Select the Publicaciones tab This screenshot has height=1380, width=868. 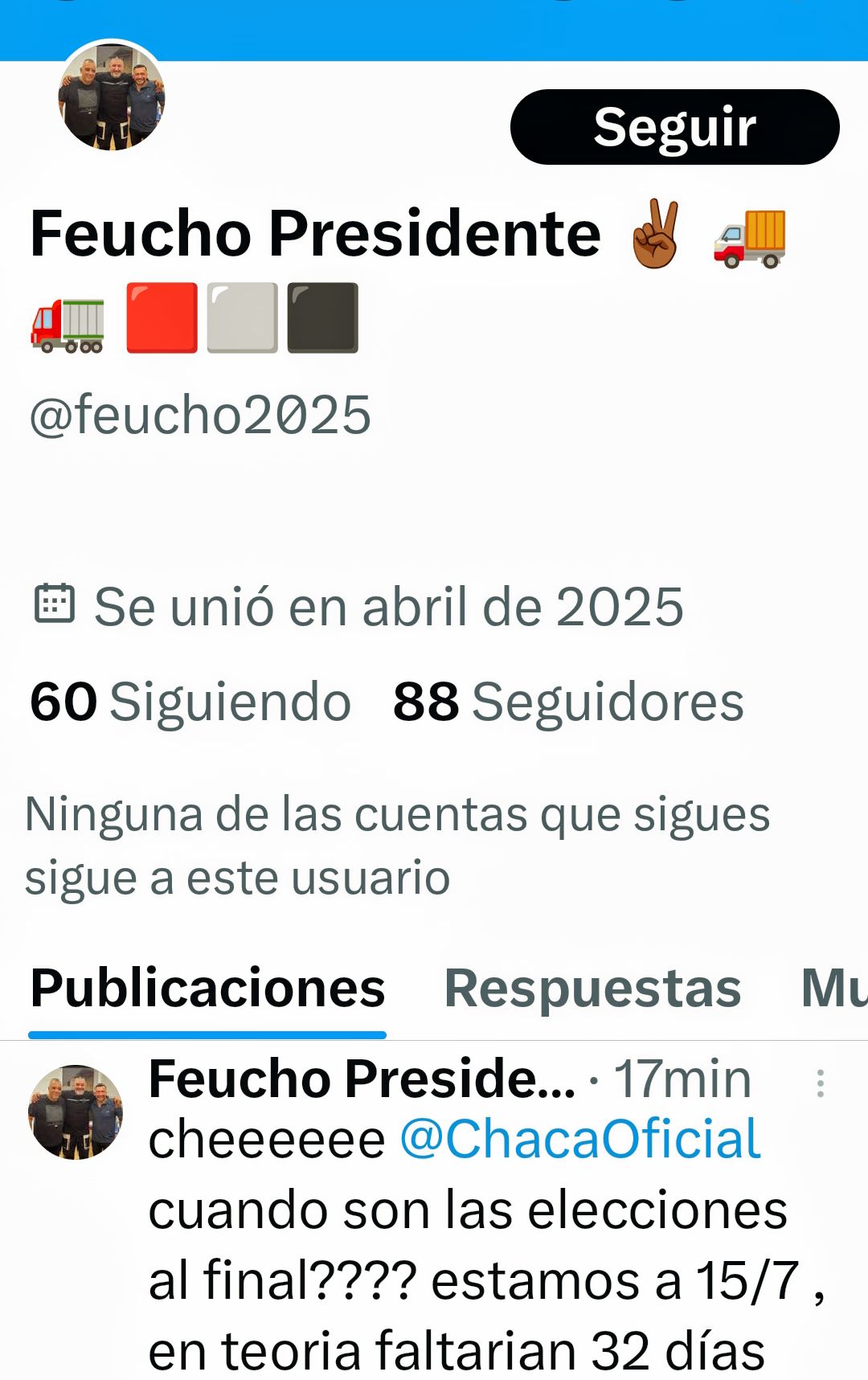[x=207, y=989]
